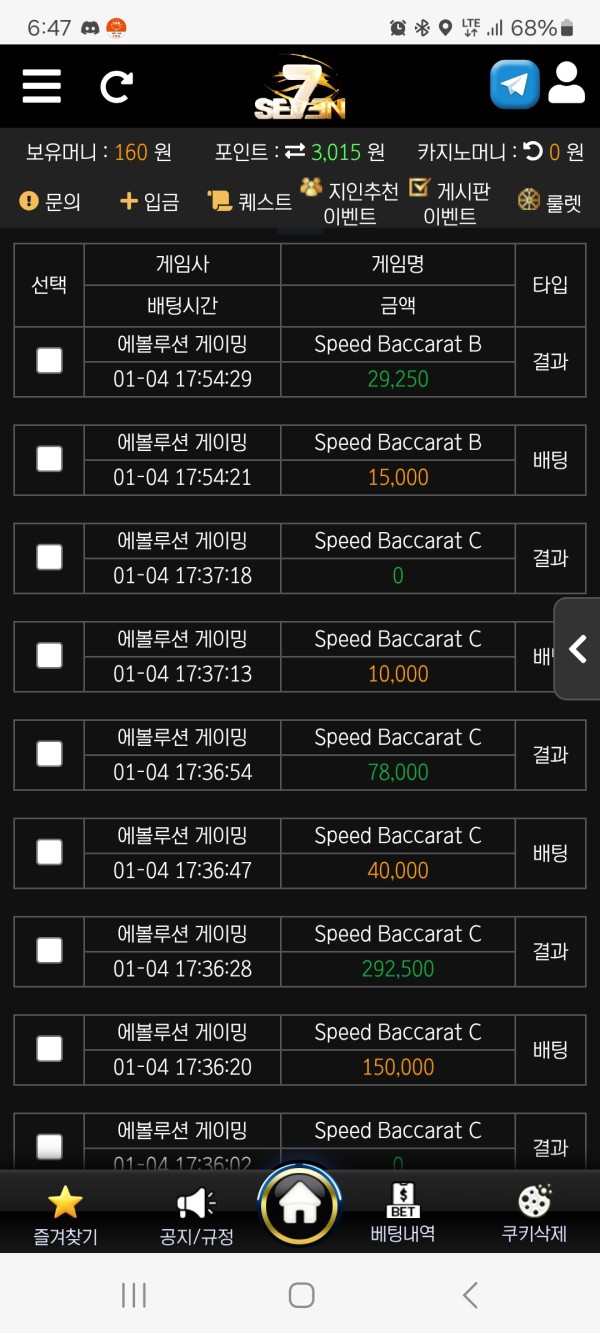Viewport: 600px width, 1333px height.
Task: Open 게시판 이벤트 page
Action: pos(450,202)
